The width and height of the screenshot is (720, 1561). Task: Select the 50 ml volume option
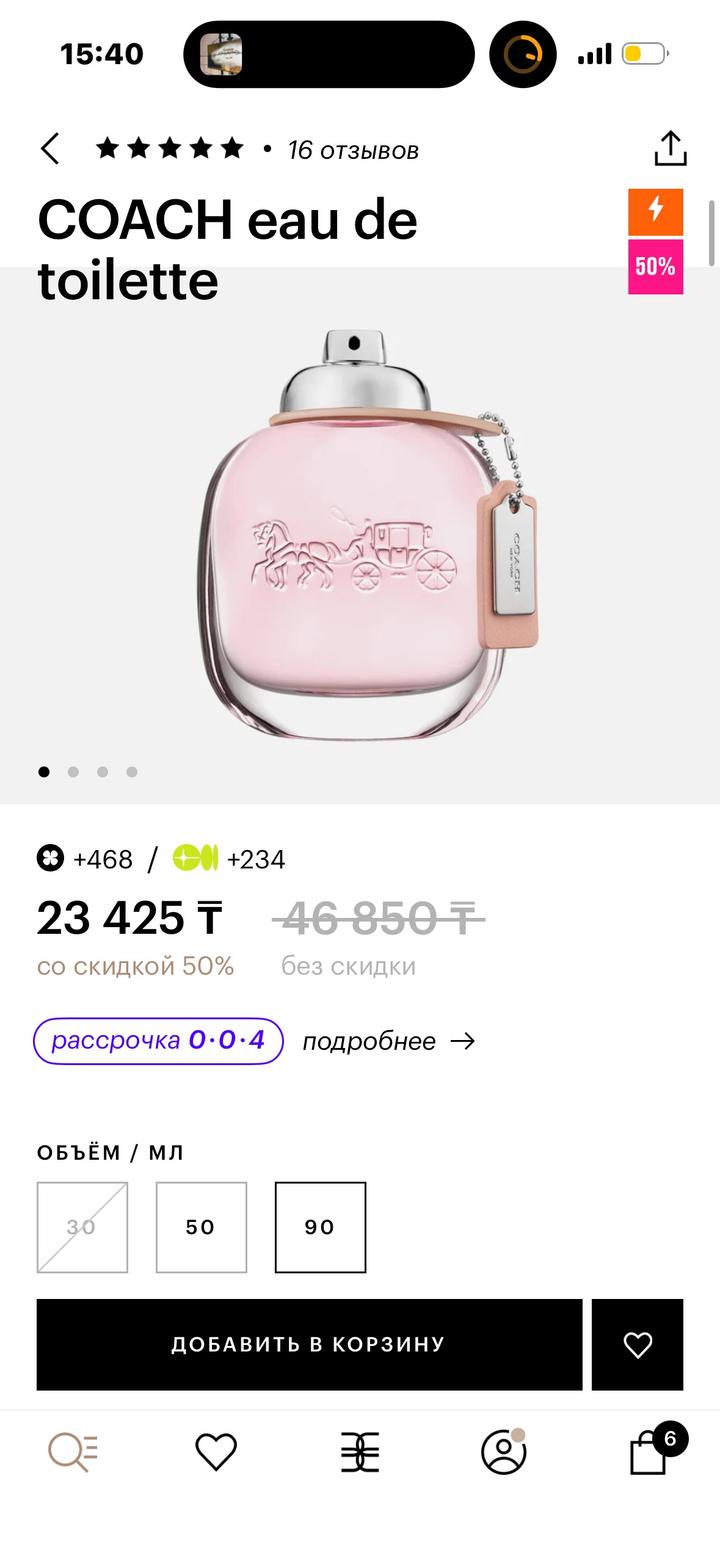(x=201, y=1227)
